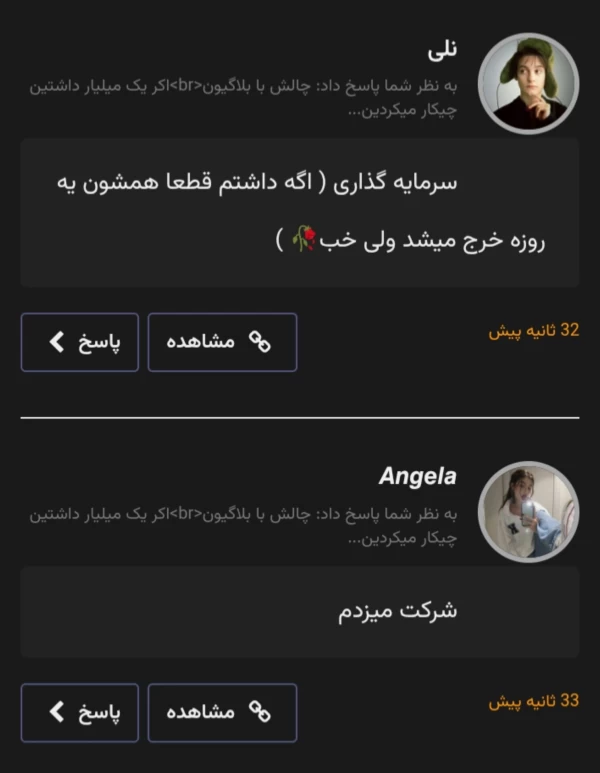
Task: View Angela's reply with the مشاهده button
Action: [222, 712]
